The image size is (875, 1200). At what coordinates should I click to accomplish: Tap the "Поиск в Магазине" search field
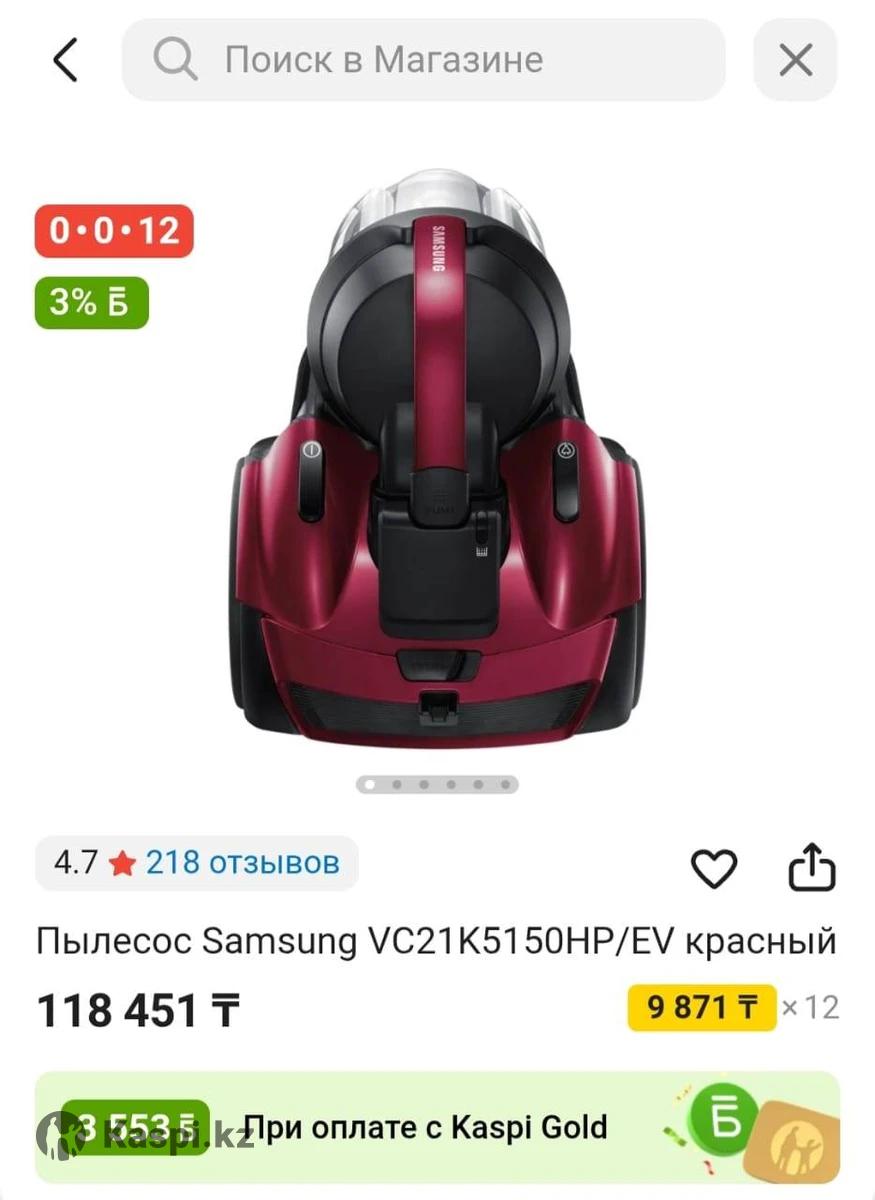click(x=424, y=60)
